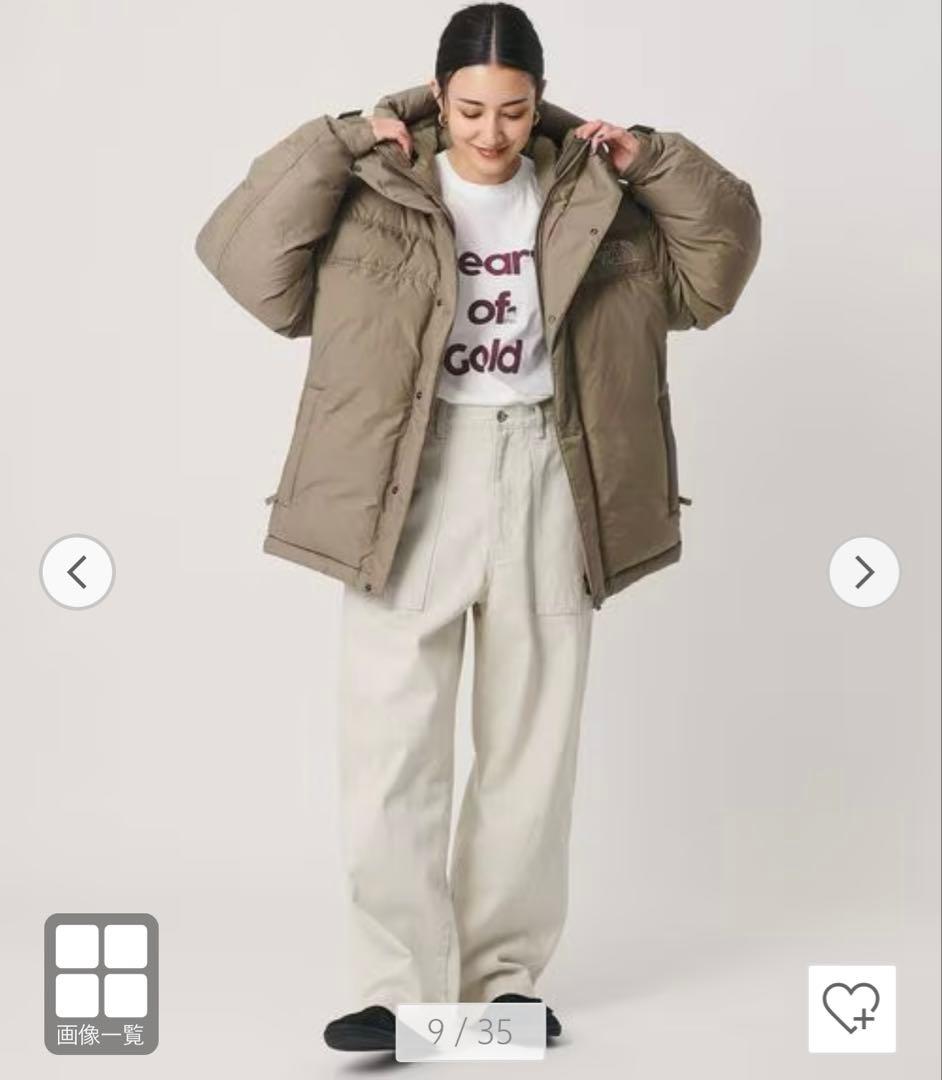Click the white circle containing the forward arrow
Viewport: 942px width, 1080px height.
[x=864, y=572]
